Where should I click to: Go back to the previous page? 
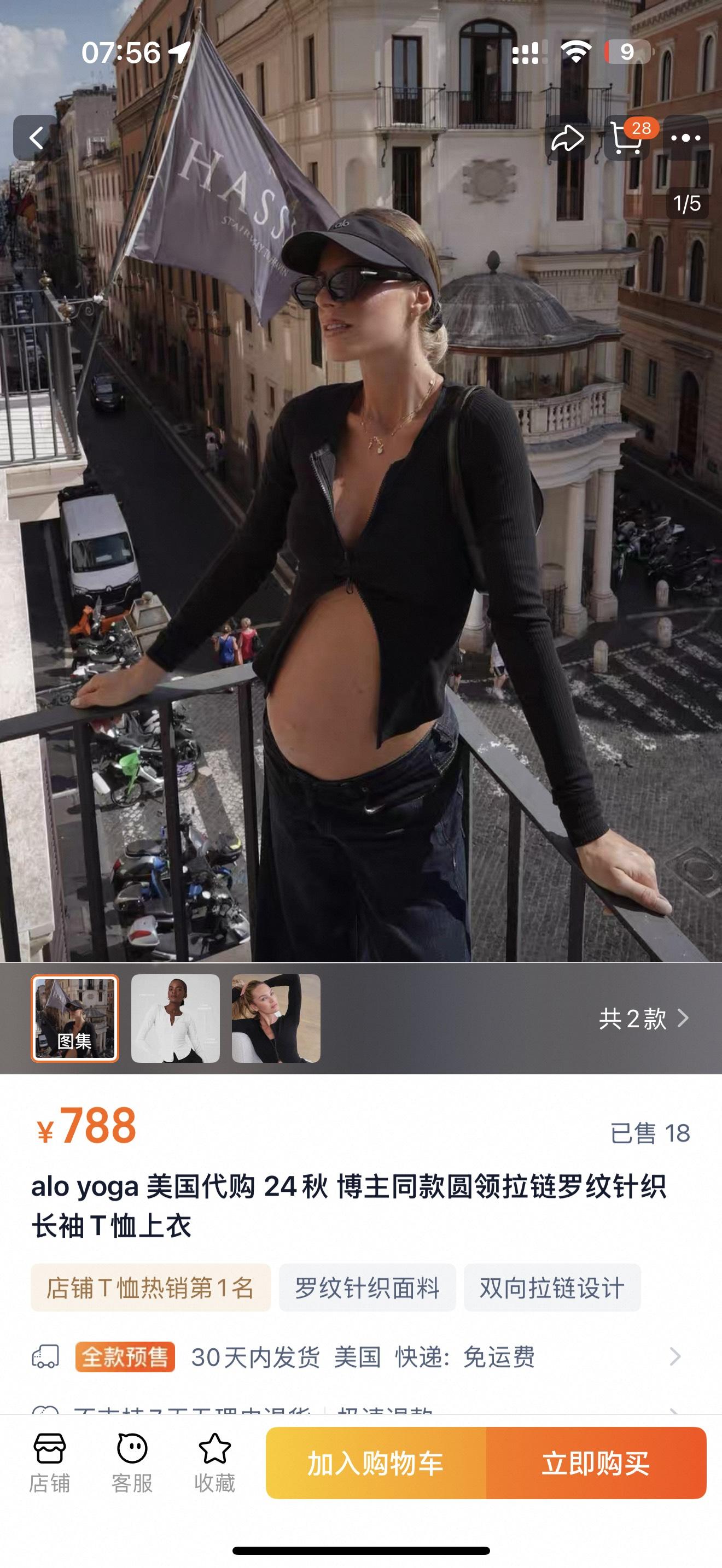(x=36, y=138)
